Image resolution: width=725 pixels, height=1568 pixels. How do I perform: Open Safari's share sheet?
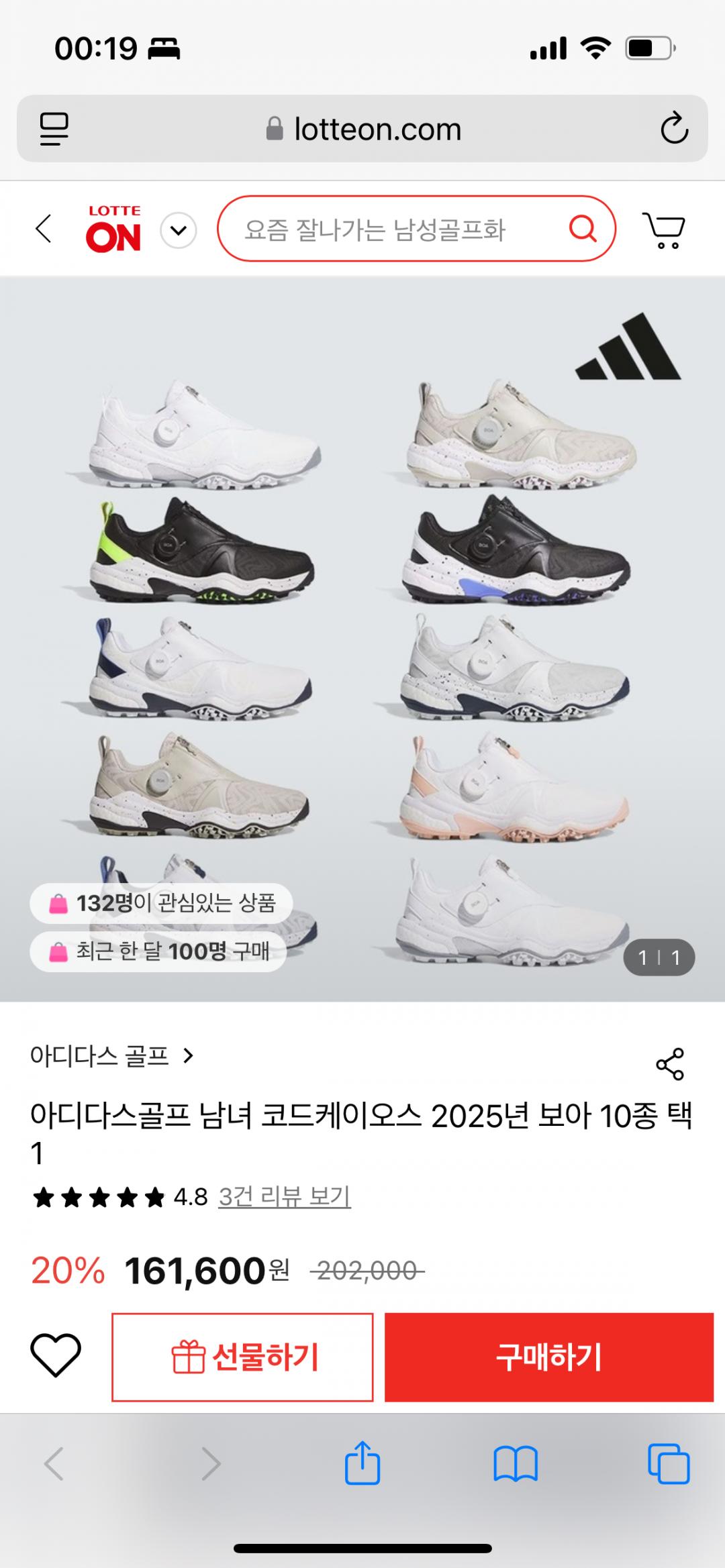[x=362, y=1463]
